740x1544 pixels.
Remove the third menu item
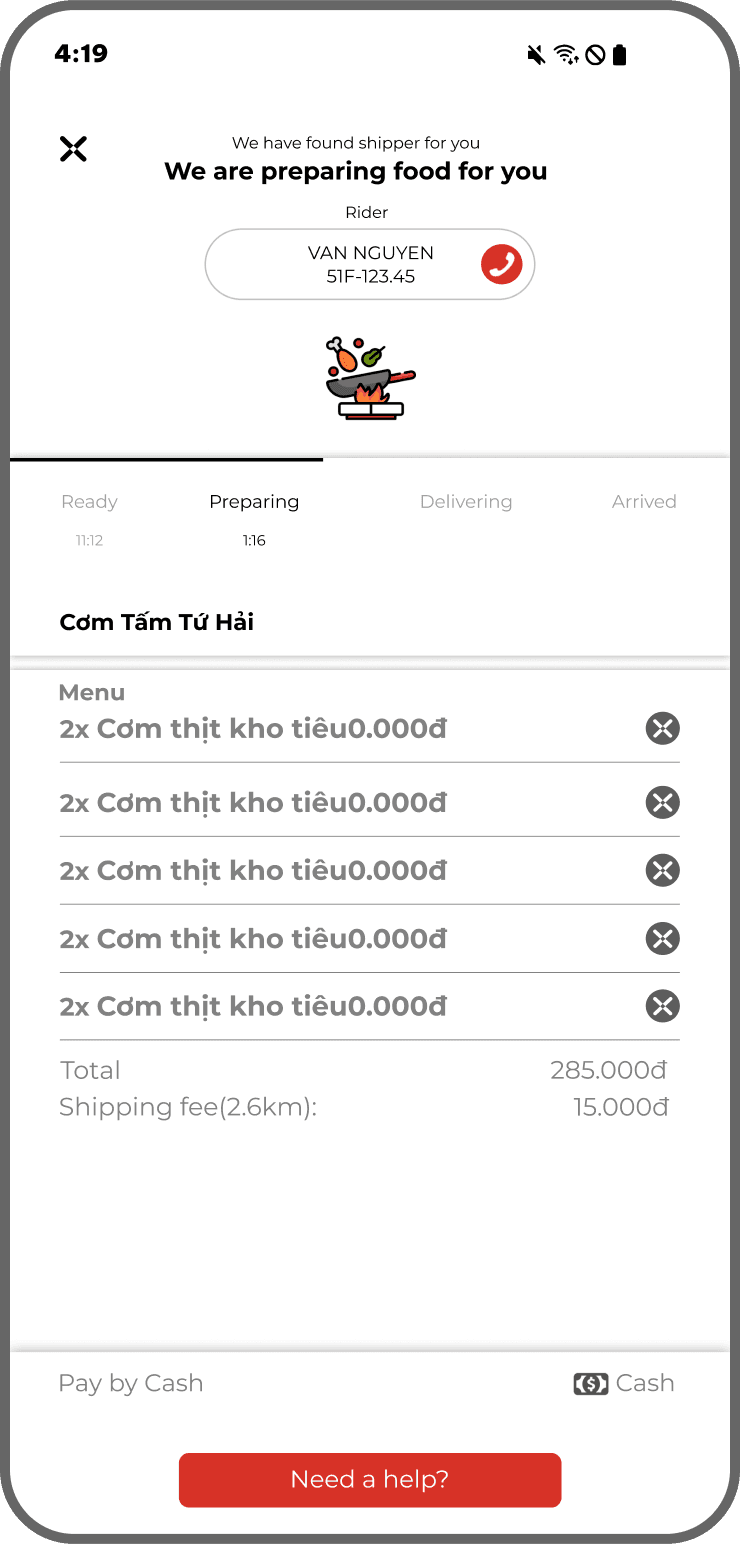tap(662, 870)
